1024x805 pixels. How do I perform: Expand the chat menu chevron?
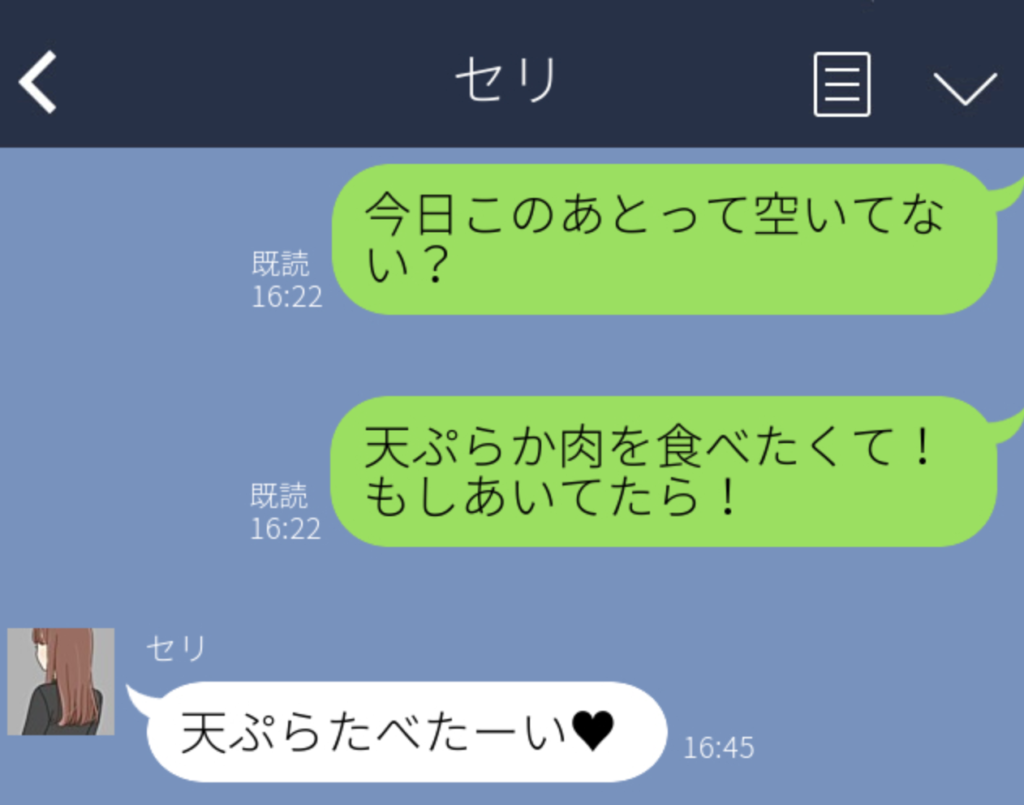click(965, 88)
